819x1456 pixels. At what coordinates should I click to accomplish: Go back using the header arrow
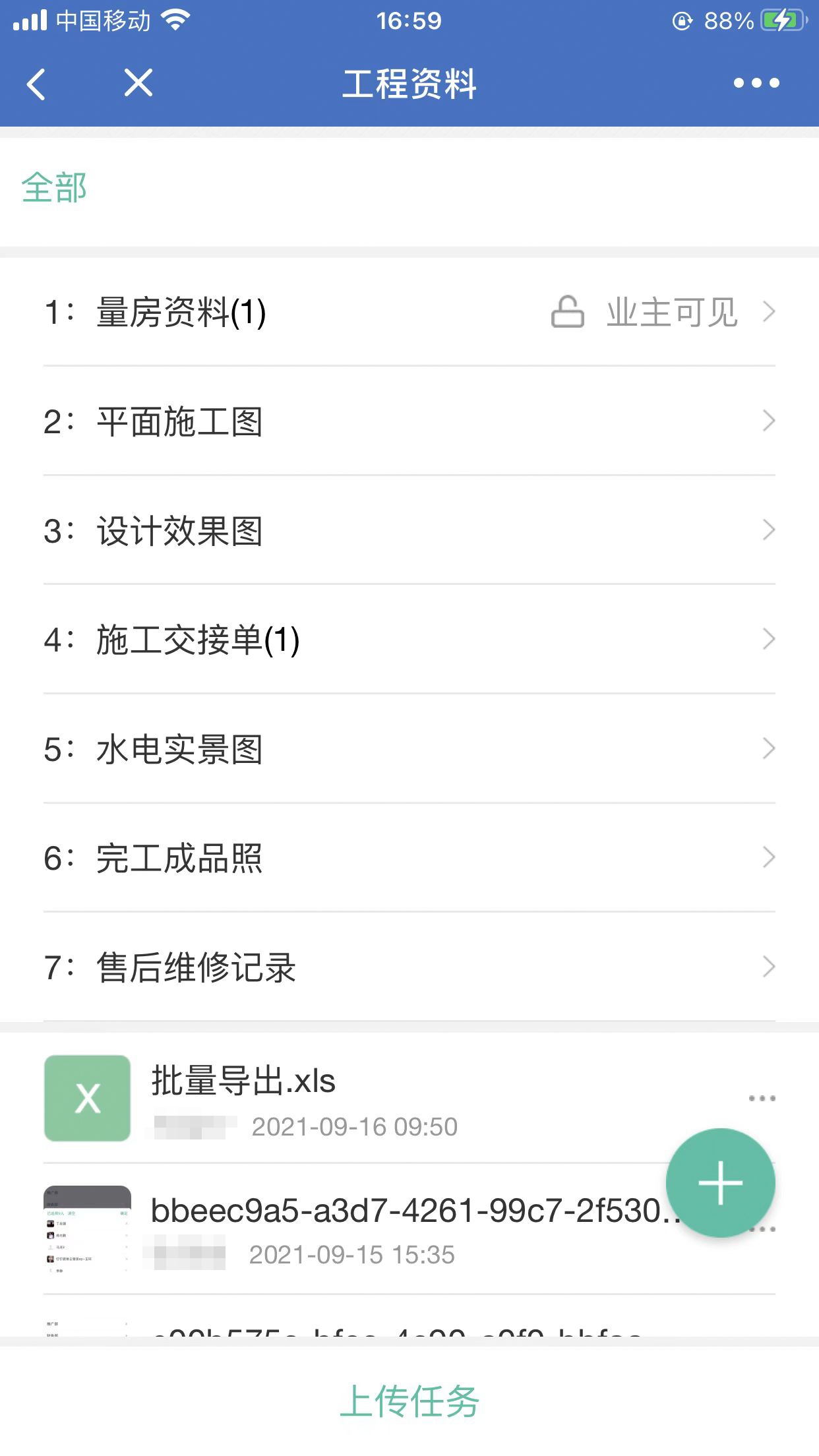[x=37, y=84]
